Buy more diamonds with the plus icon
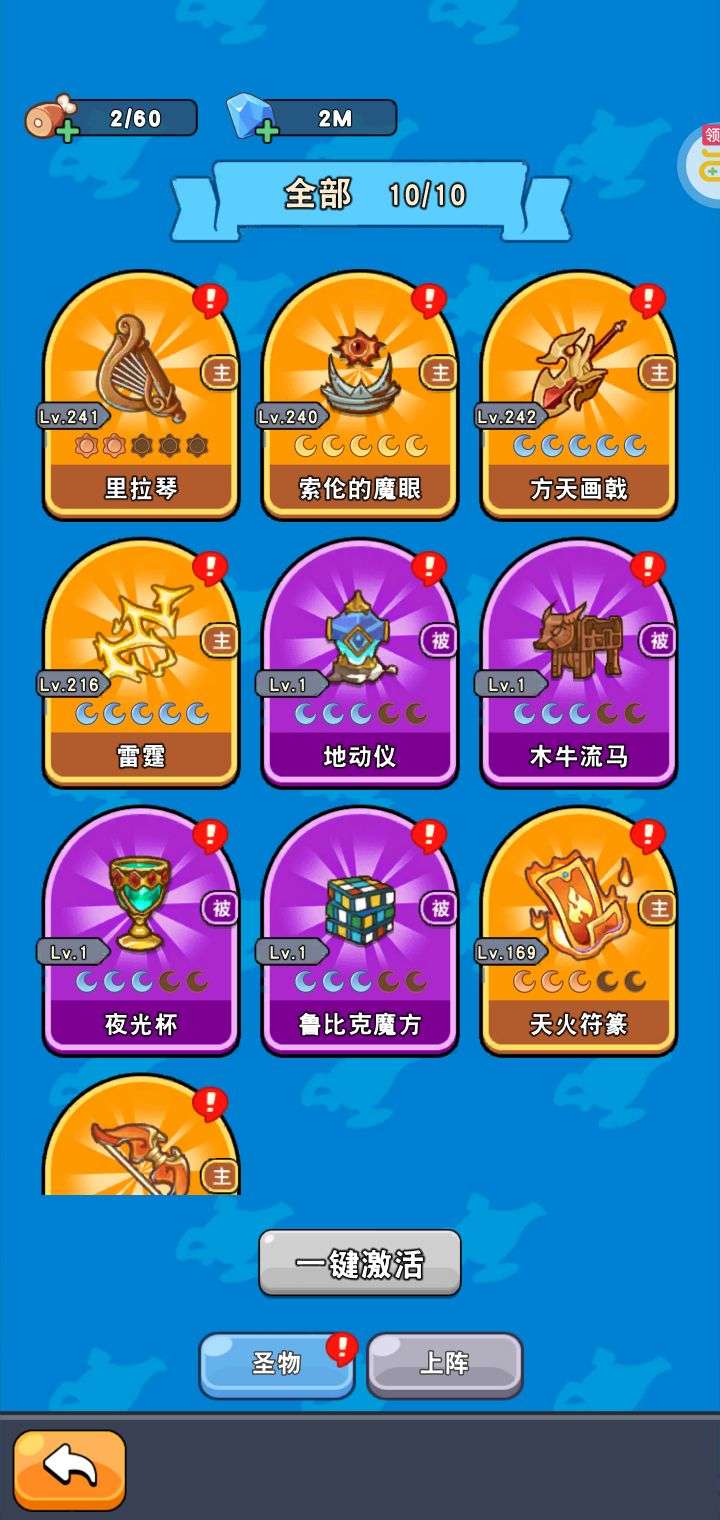Viewport: 720px width, 1520px height. click(266, 133)
